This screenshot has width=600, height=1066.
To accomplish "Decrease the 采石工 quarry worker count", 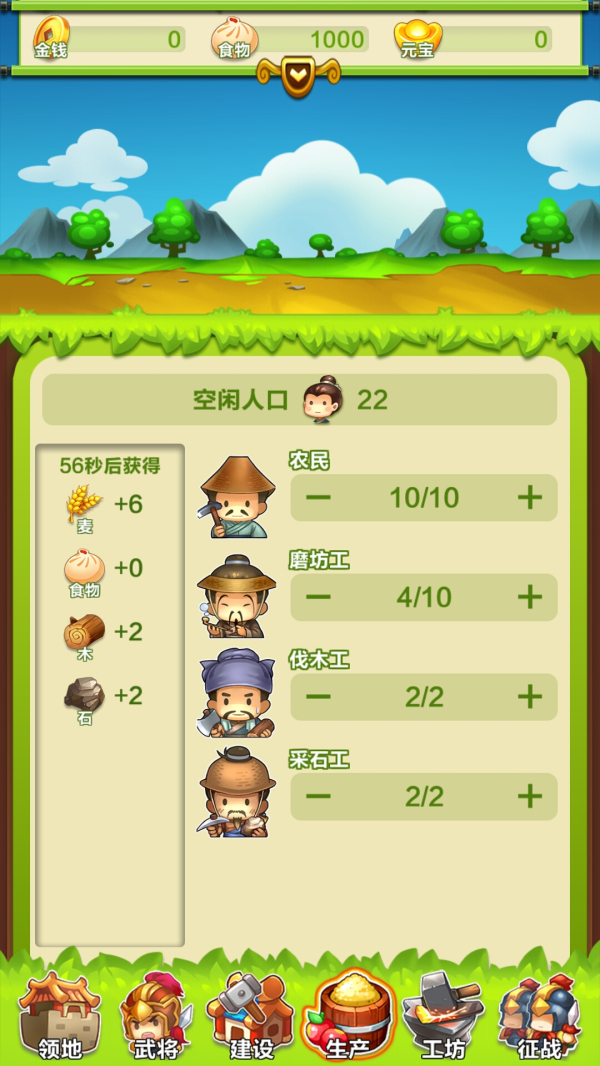I will (x=319, y=797).
